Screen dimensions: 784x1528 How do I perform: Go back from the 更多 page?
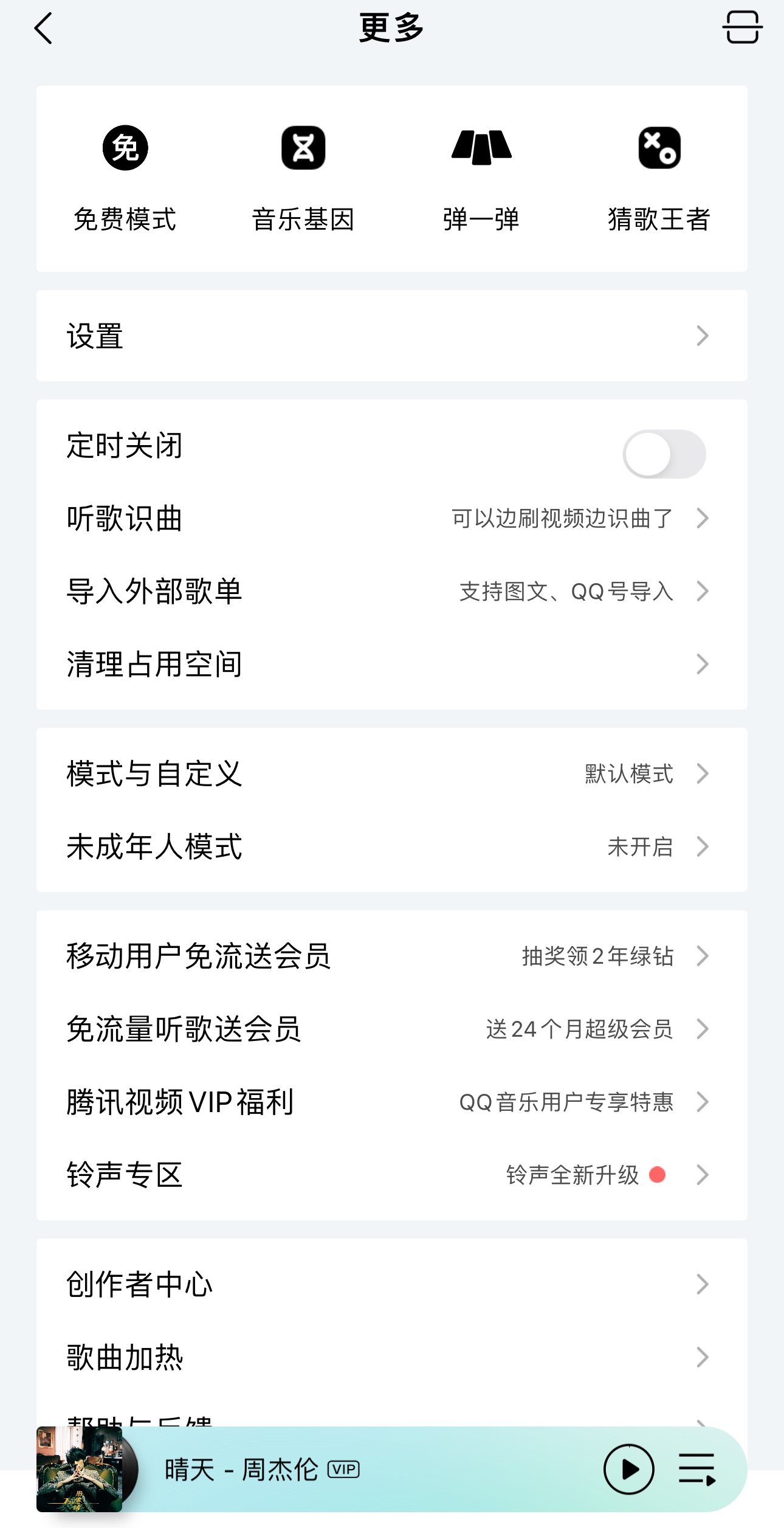point(43,28)
